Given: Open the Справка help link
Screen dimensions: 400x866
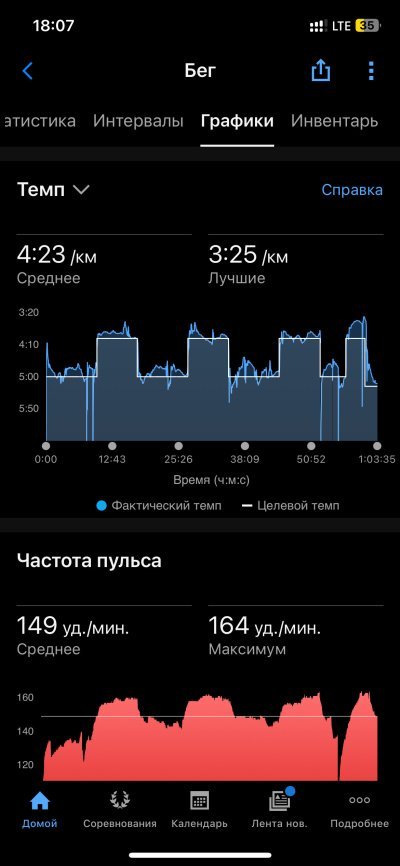Looking at the screenshot, I should (x=352, y=190).
